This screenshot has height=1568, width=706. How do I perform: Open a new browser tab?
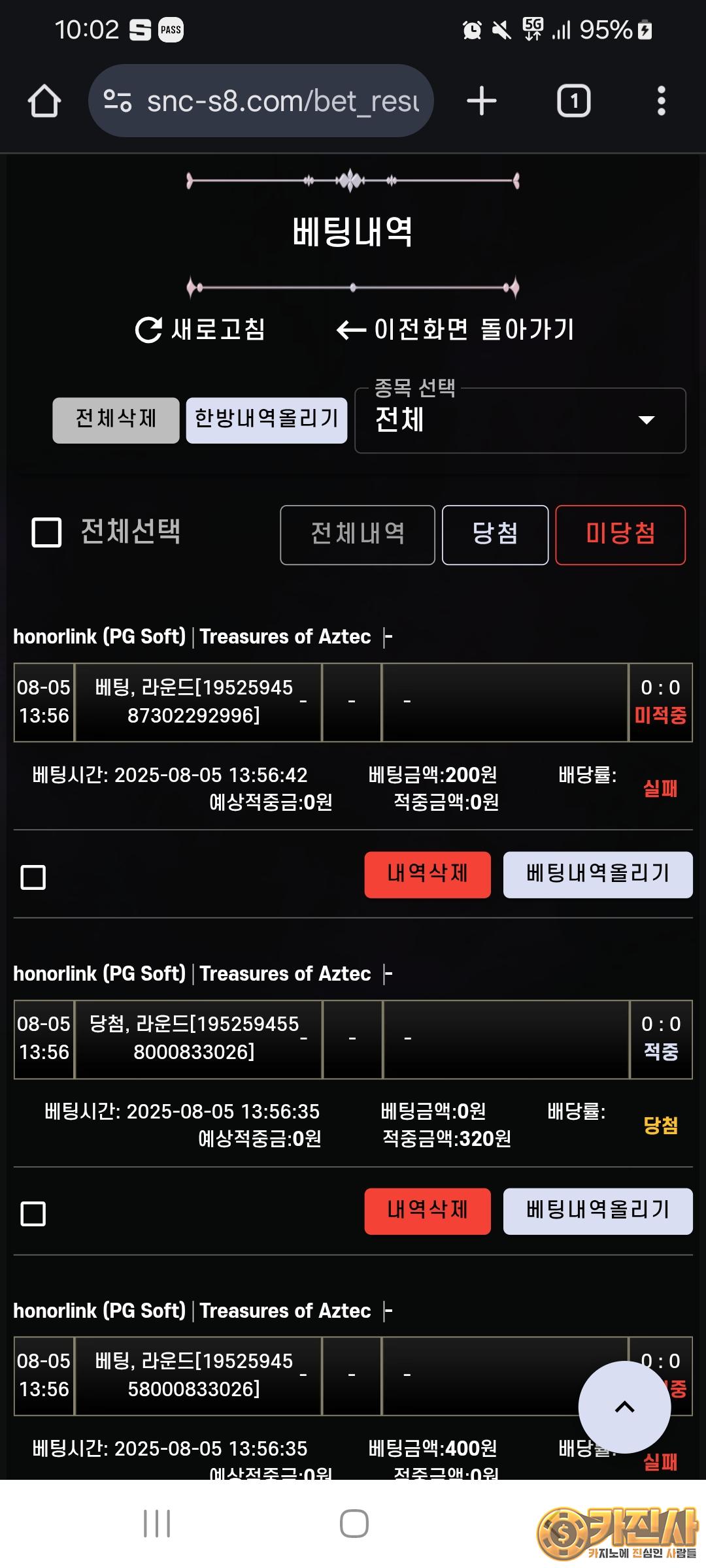pos(482,101)
